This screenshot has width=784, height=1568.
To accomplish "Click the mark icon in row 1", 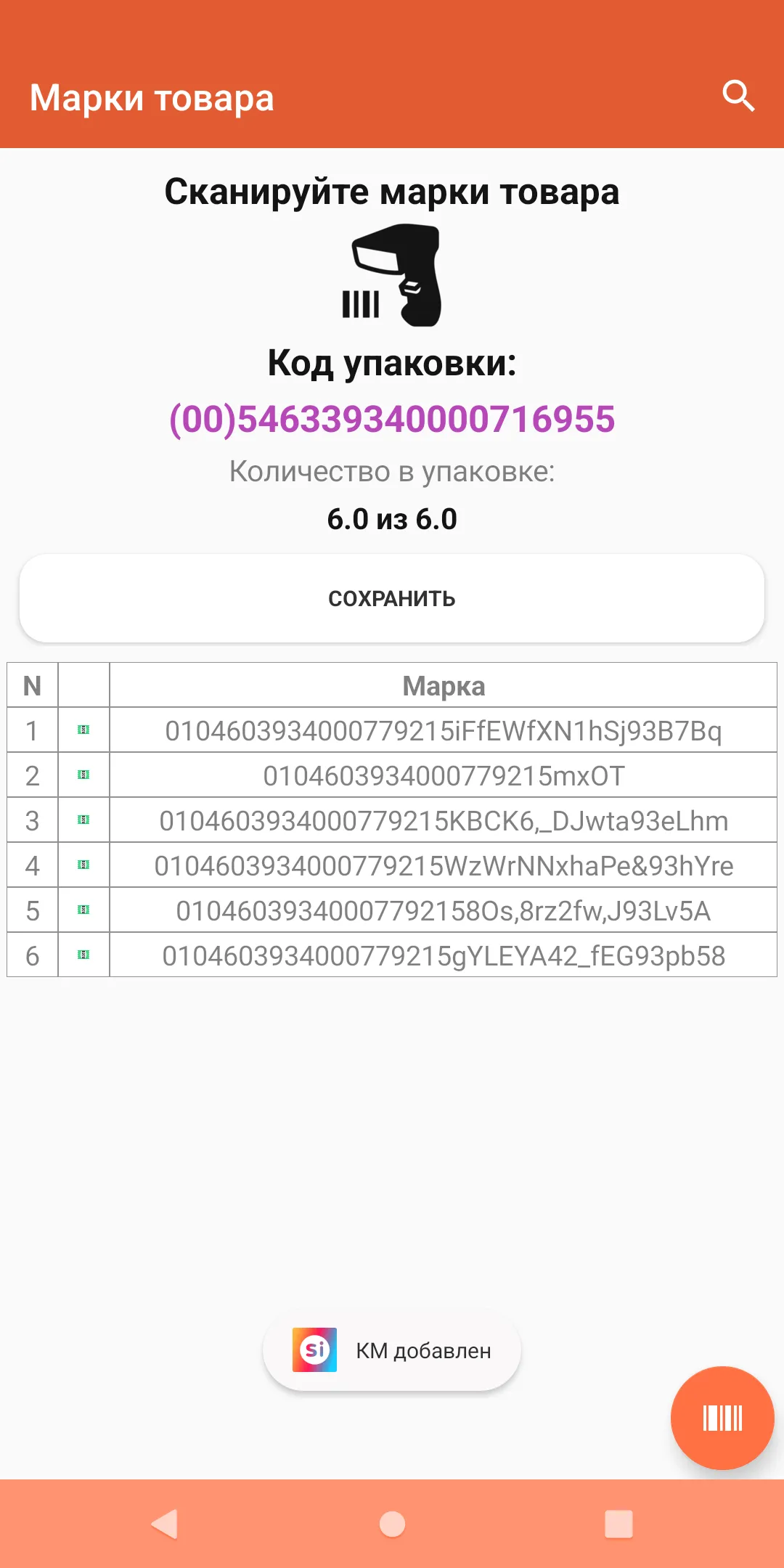I will (83, 730).
